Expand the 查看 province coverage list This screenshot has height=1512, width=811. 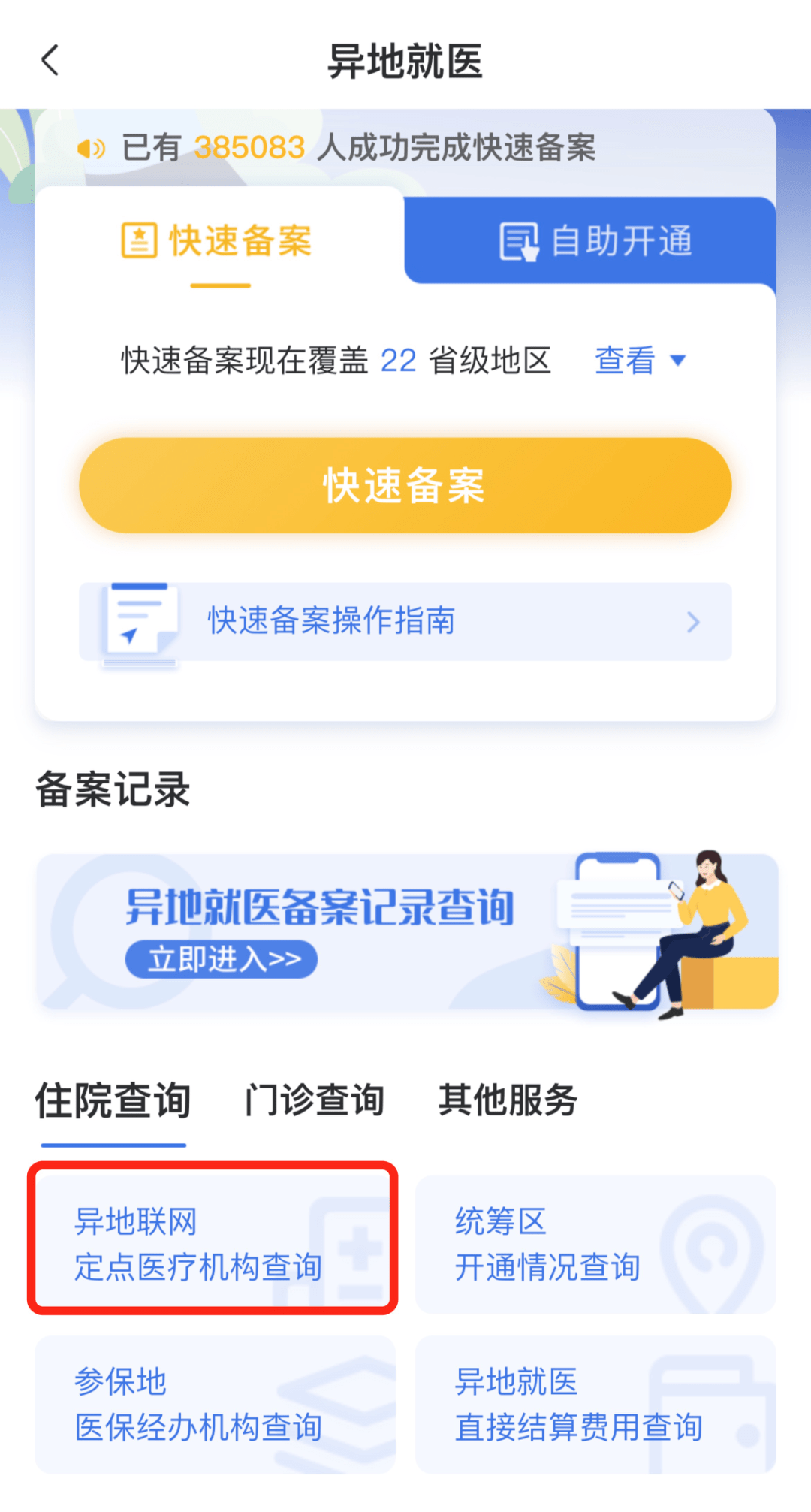pyautogui.click(x=624, y=361)
